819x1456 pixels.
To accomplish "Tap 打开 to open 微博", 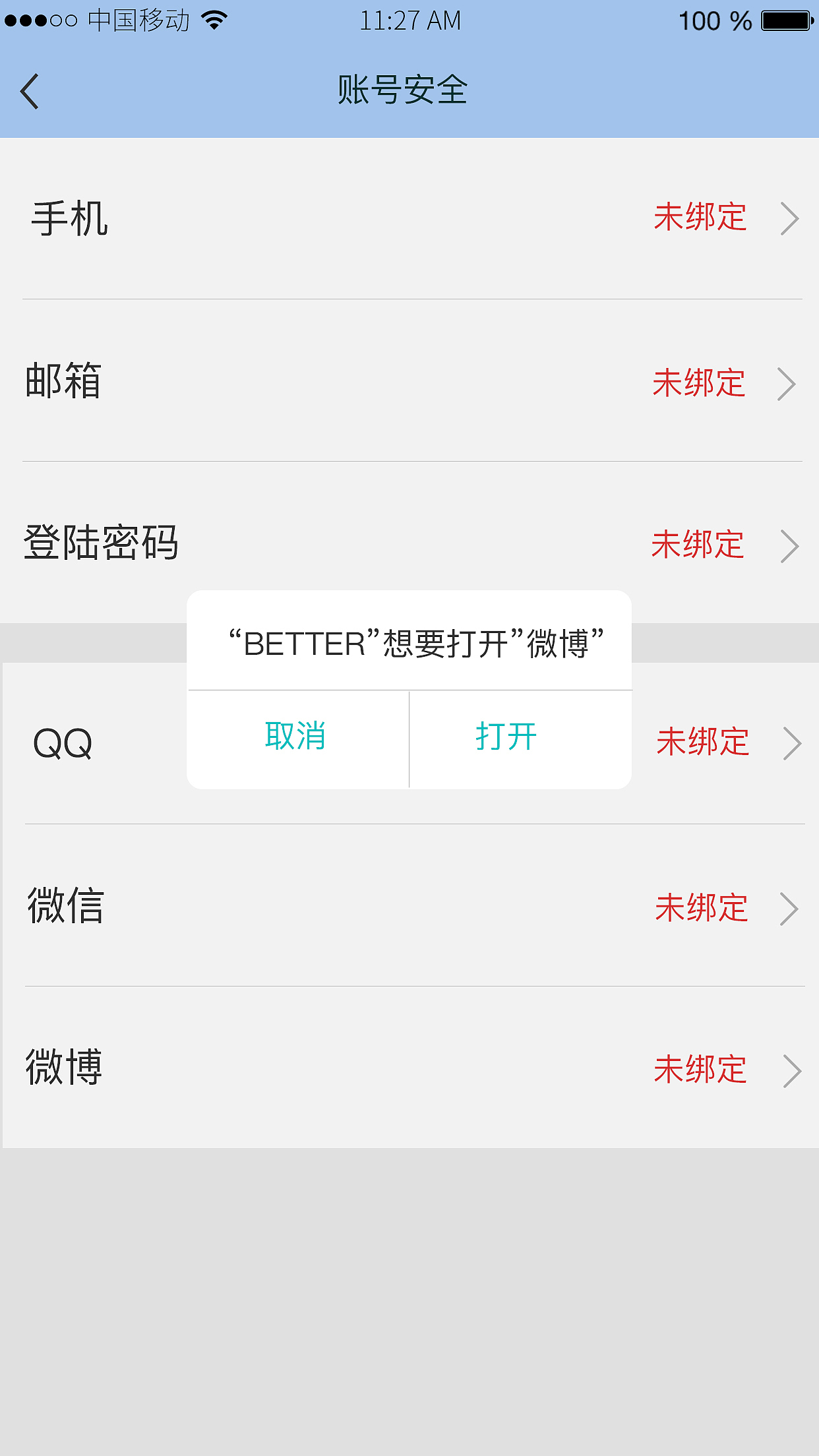I will [506, 737].
